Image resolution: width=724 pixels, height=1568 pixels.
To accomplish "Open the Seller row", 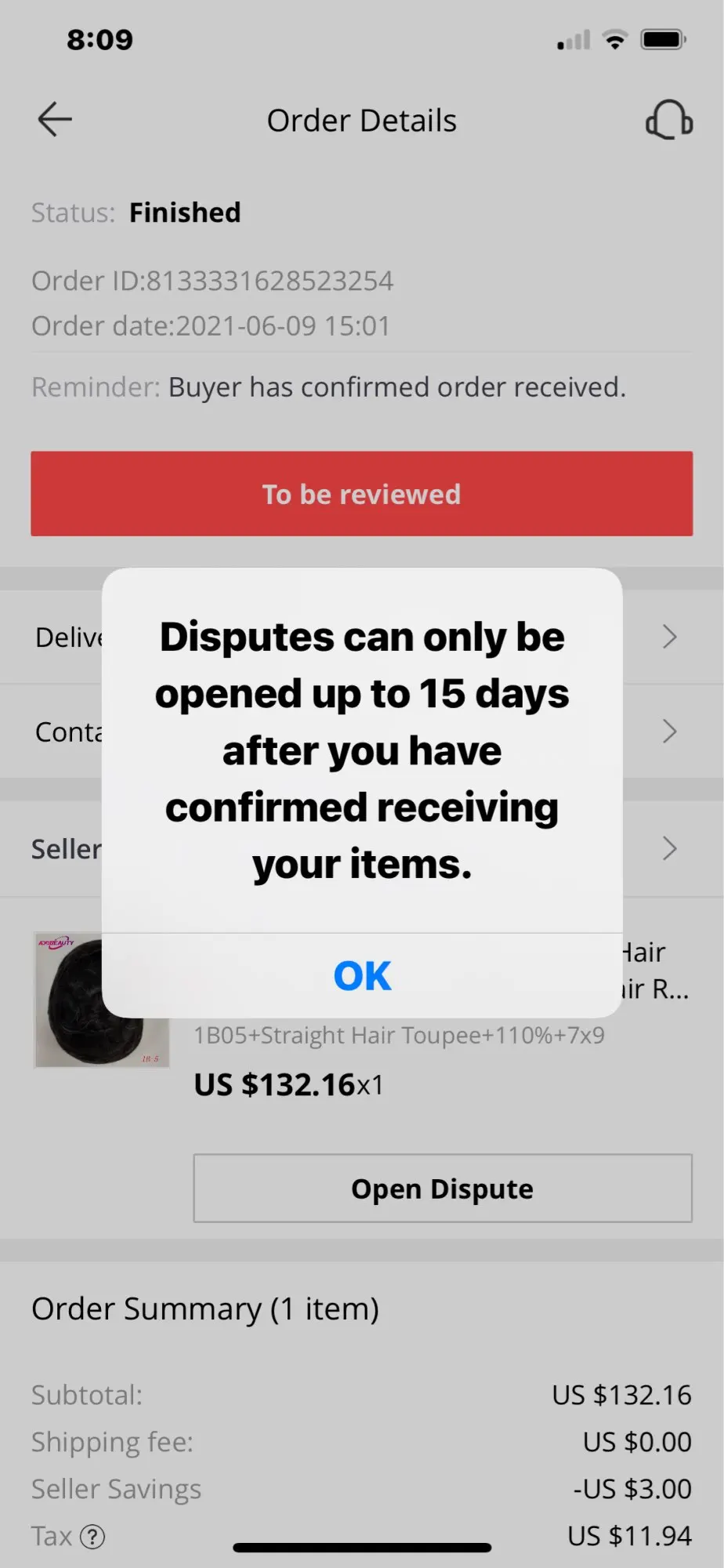I will 668,848.
